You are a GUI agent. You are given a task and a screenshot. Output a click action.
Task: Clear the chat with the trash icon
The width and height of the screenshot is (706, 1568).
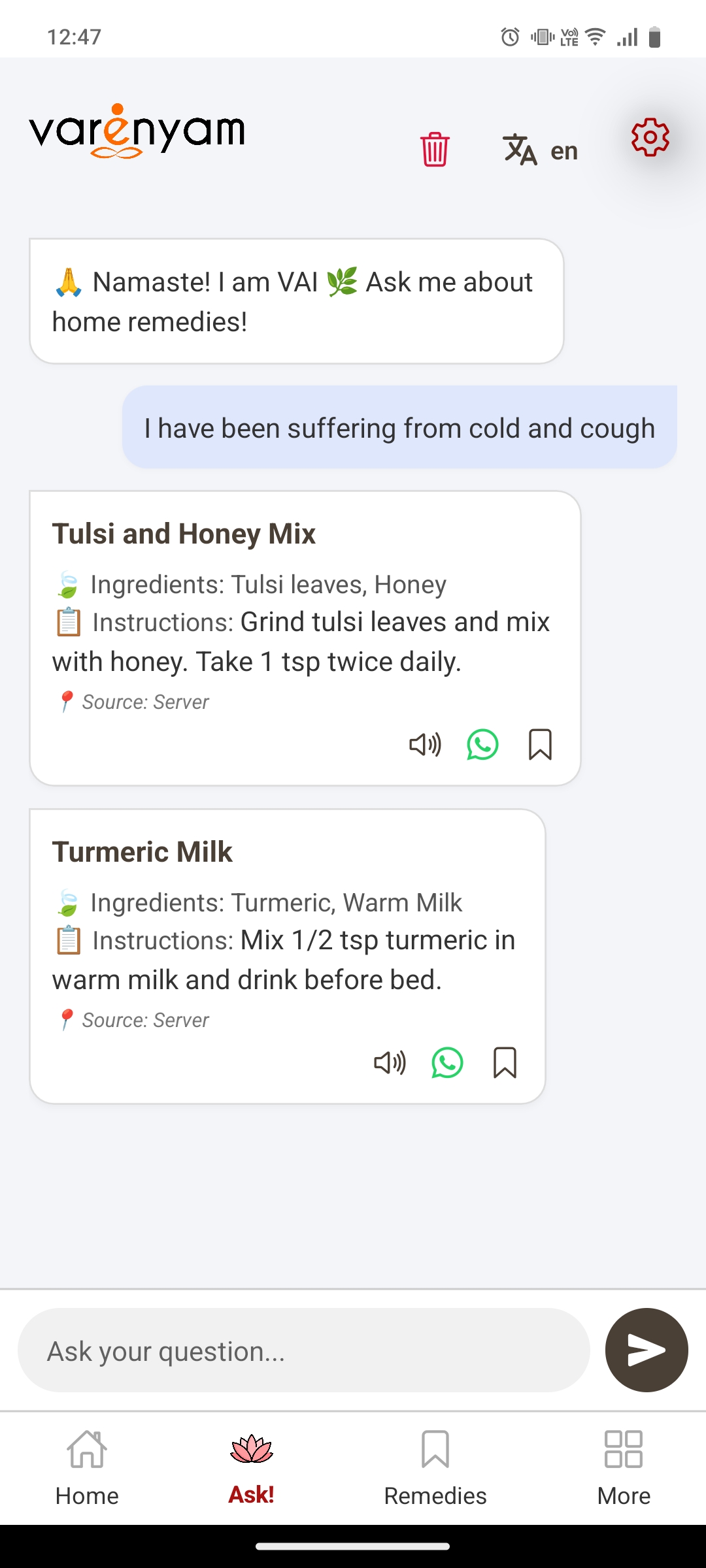pyautogui.click(x=435, y=150)
